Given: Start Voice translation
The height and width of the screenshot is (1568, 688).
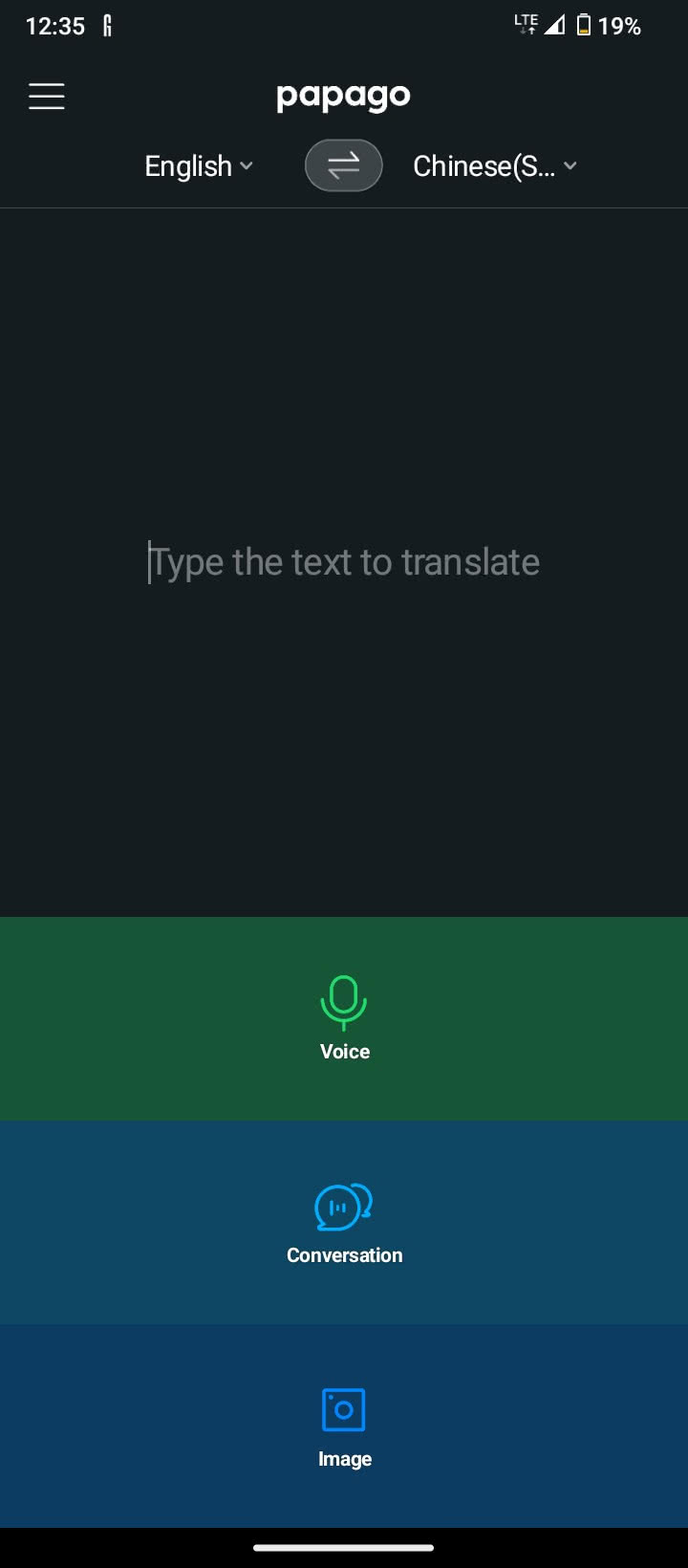Looking at the screenshot, I should [344, 1018].
